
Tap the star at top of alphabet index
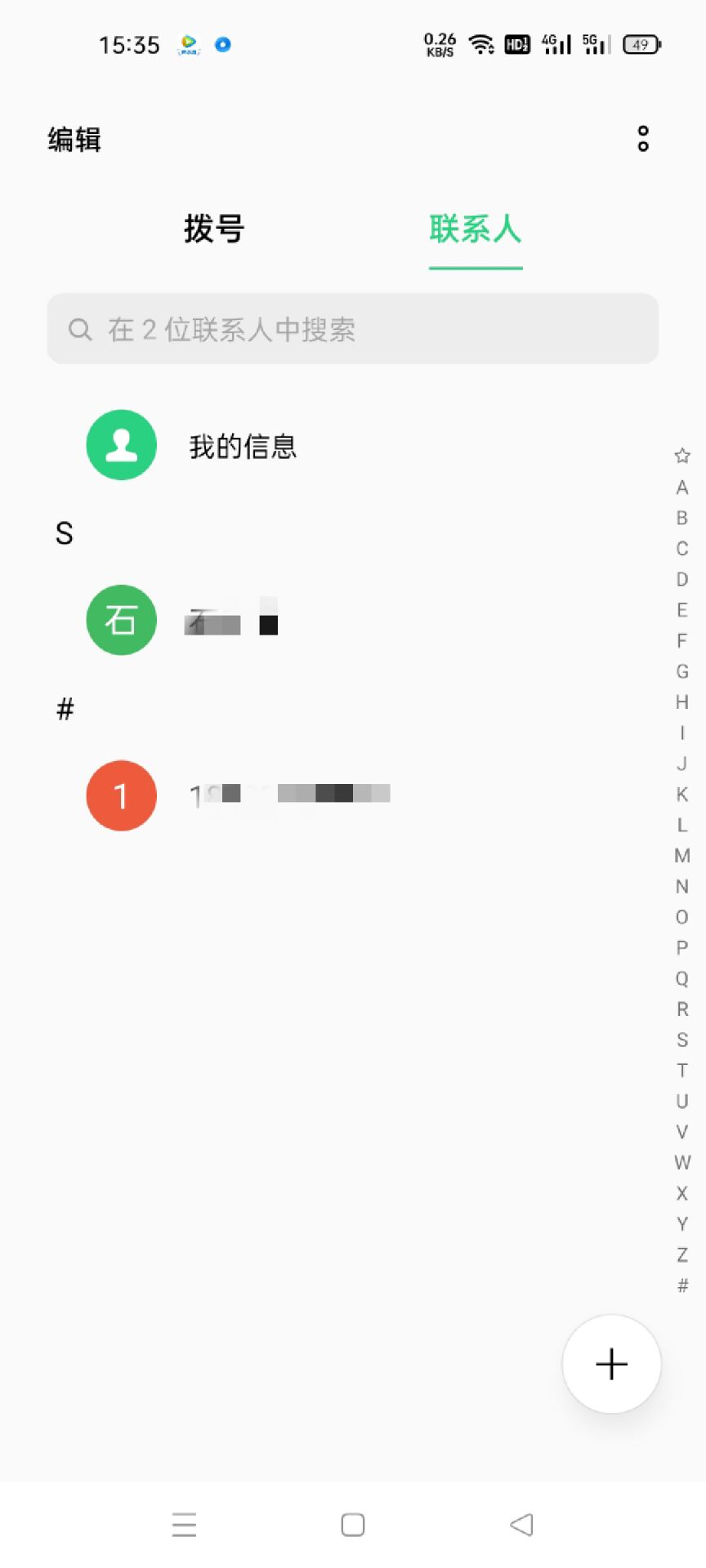pyautogui.click(x=681, y=457)
